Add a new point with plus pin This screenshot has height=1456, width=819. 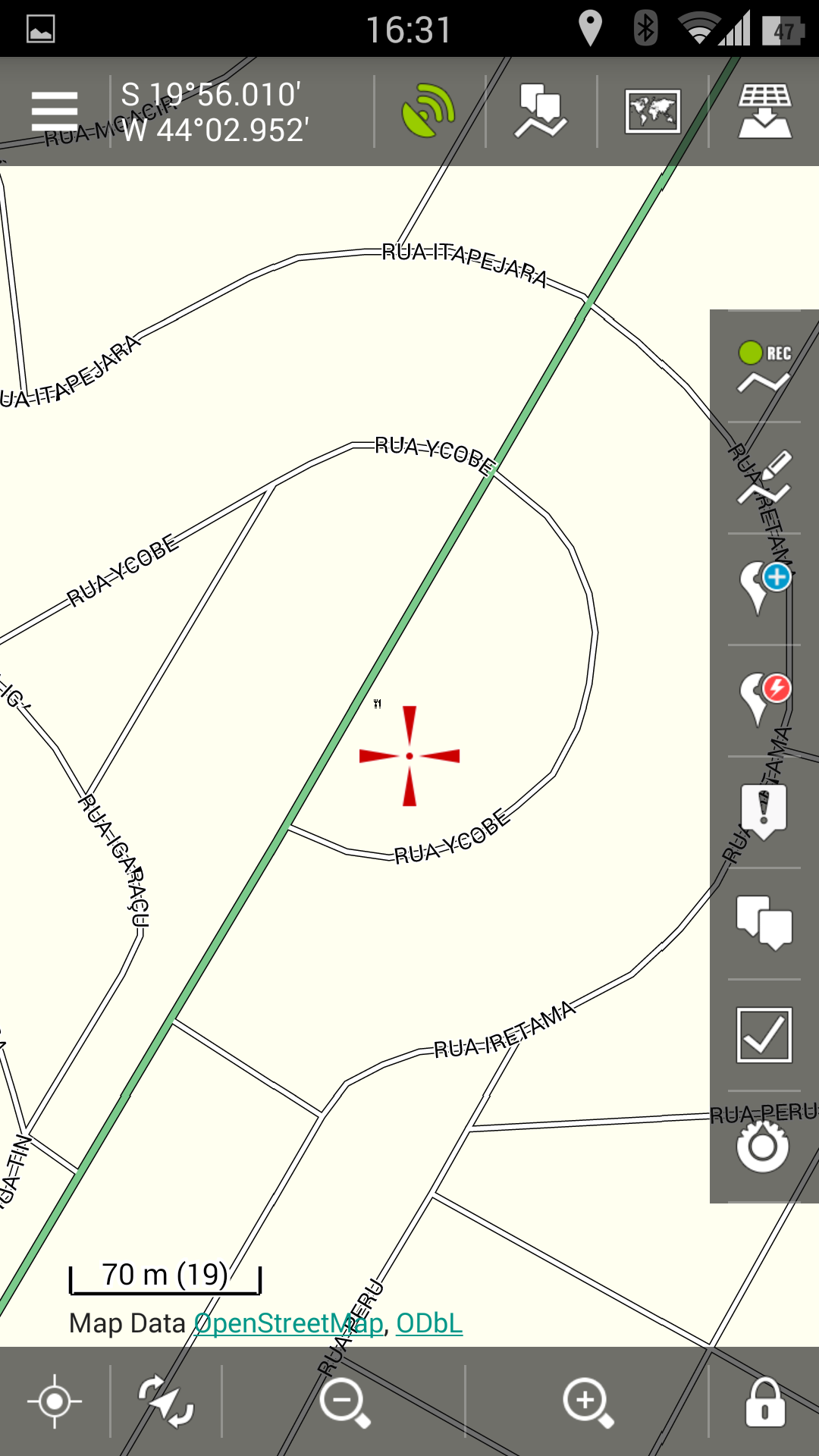tap(764, 589)
